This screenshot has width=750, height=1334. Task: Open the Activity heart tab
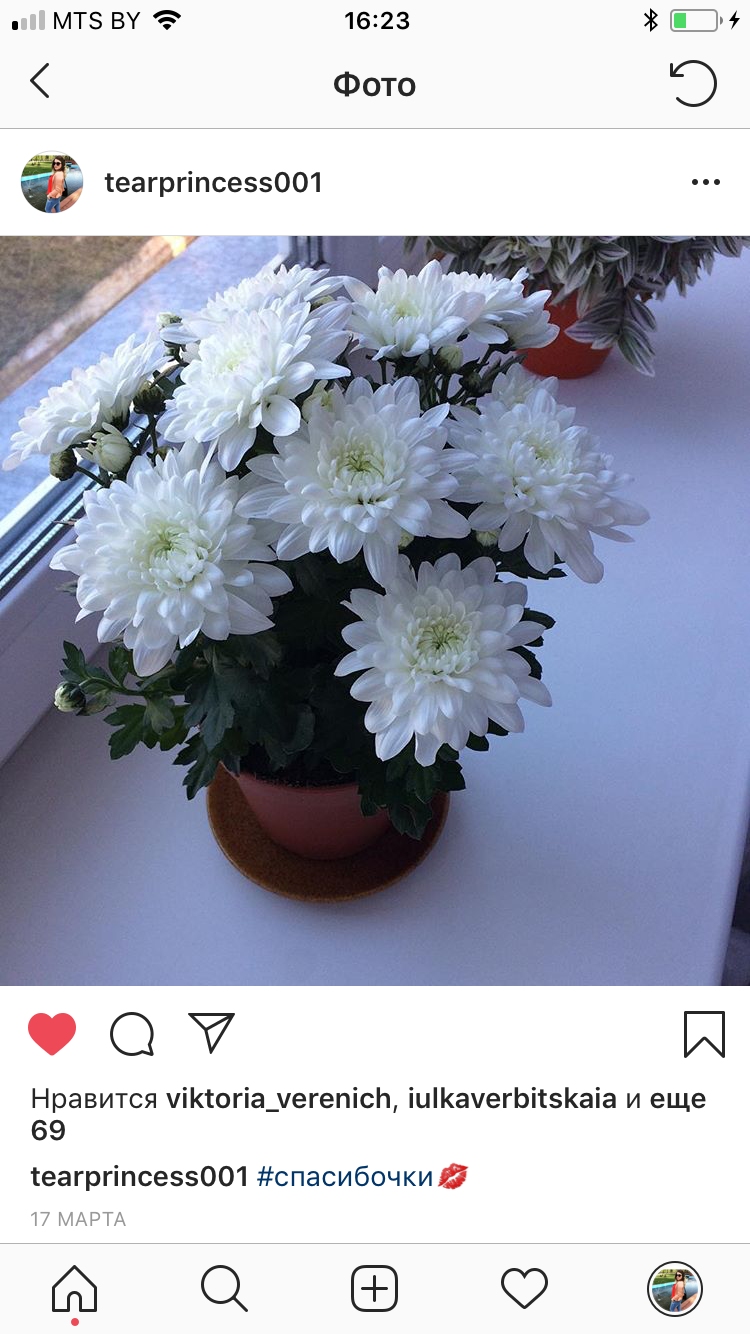pos(524,1288)
